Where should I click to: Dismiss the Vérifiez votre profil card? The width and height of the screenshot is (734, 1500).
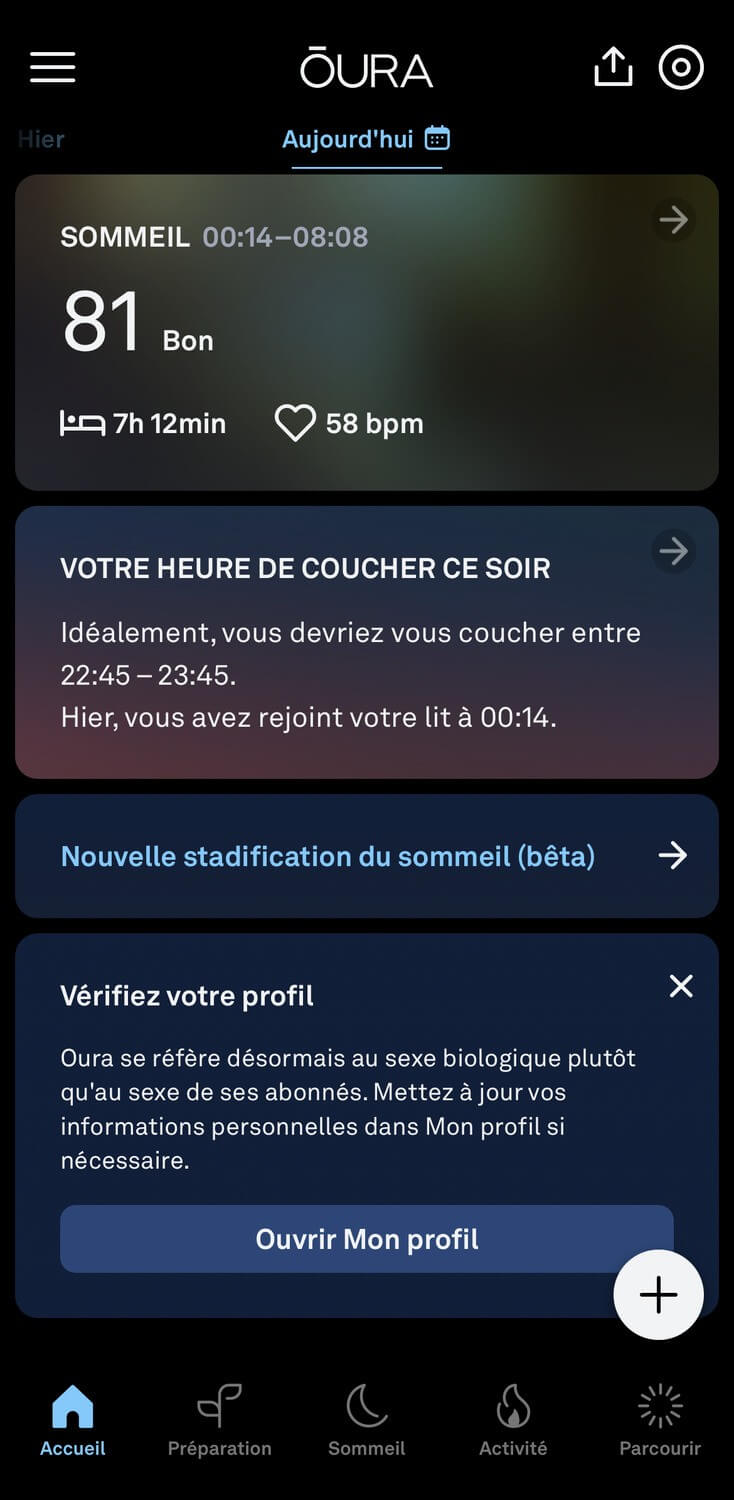pyautogui.click(x=681, y=986)
